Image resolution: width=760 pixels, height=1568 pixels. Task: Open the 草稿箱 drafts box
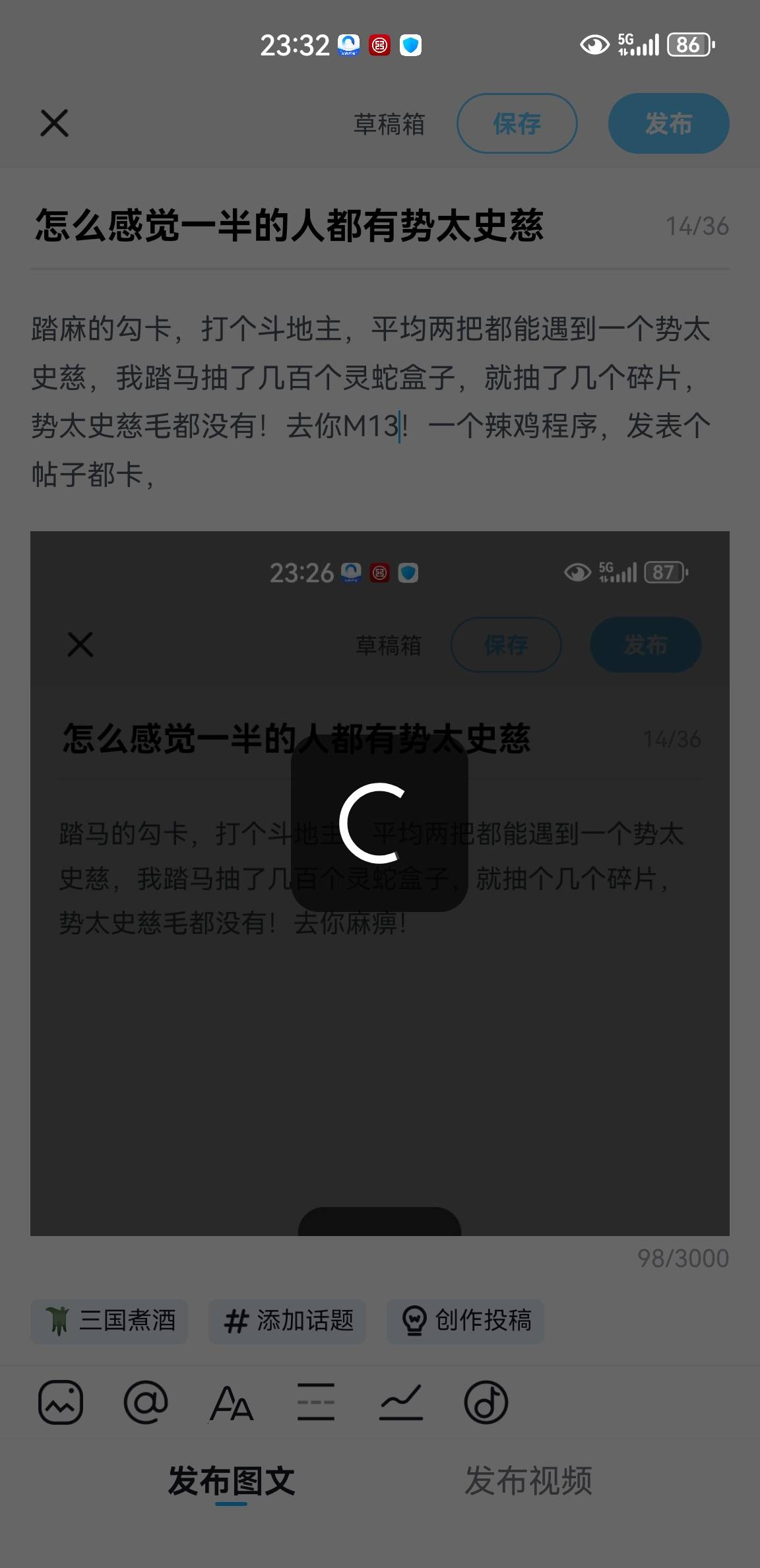389,124
